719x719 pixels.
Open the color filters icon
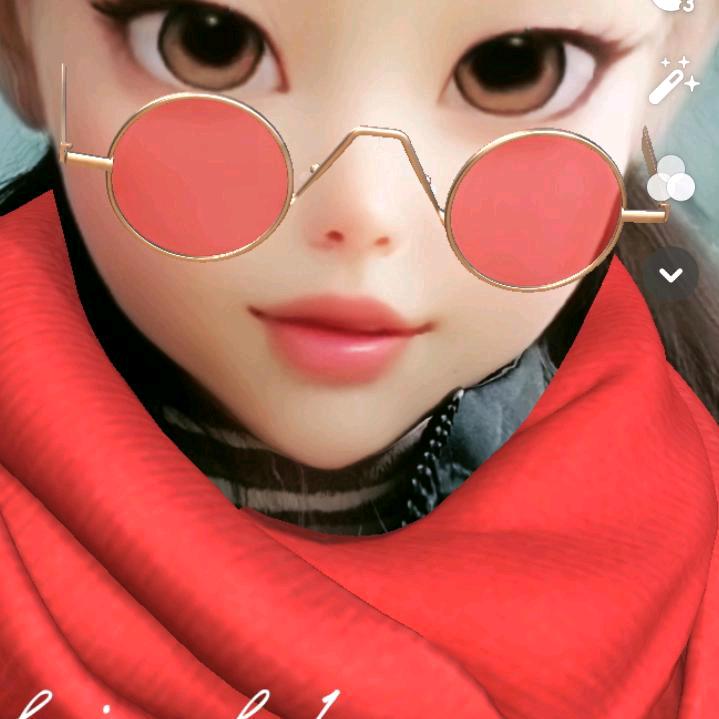tap(670, 179)
